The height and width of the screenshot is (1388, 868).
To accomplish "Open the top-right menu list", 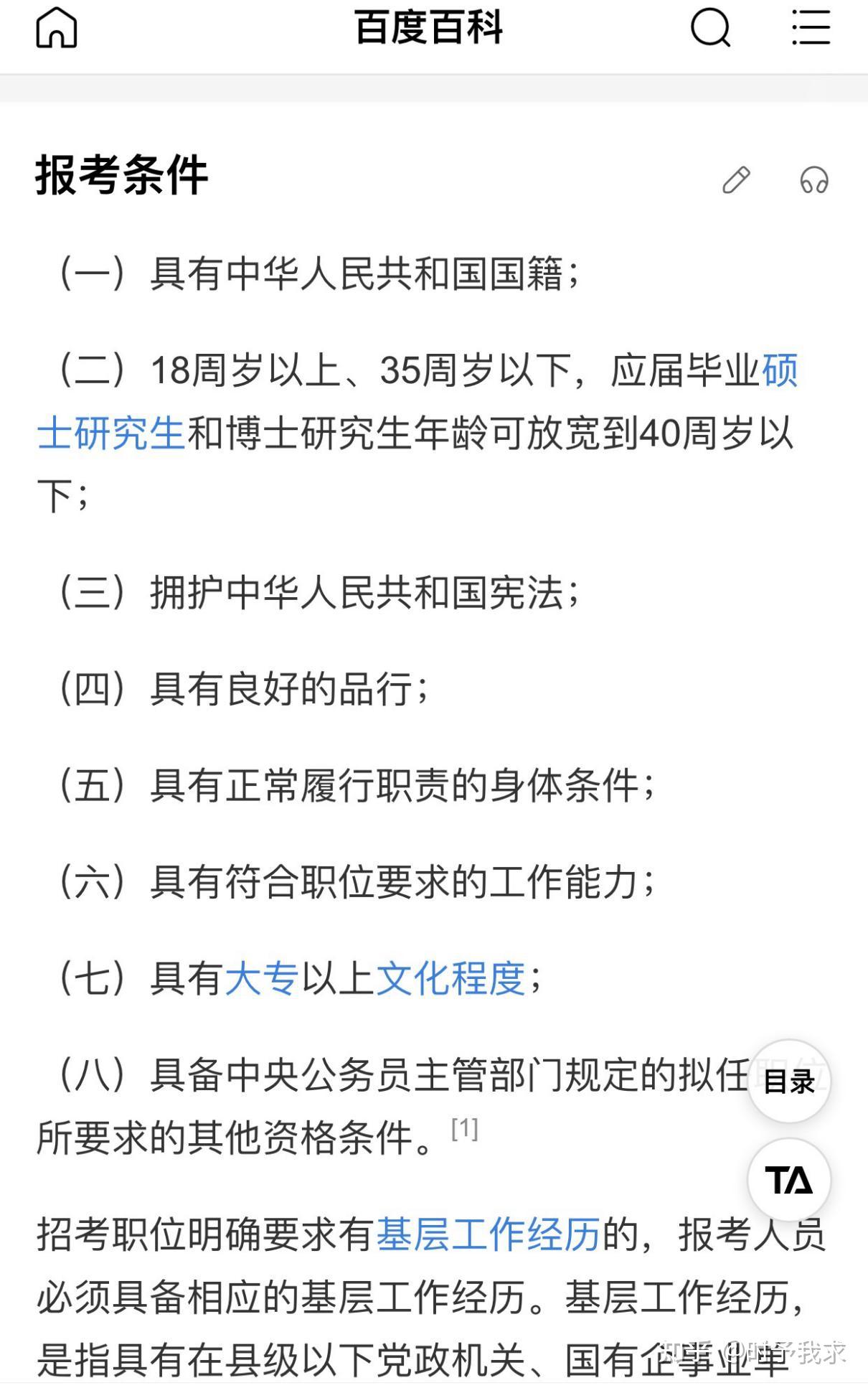I will [x=811, y=29].
